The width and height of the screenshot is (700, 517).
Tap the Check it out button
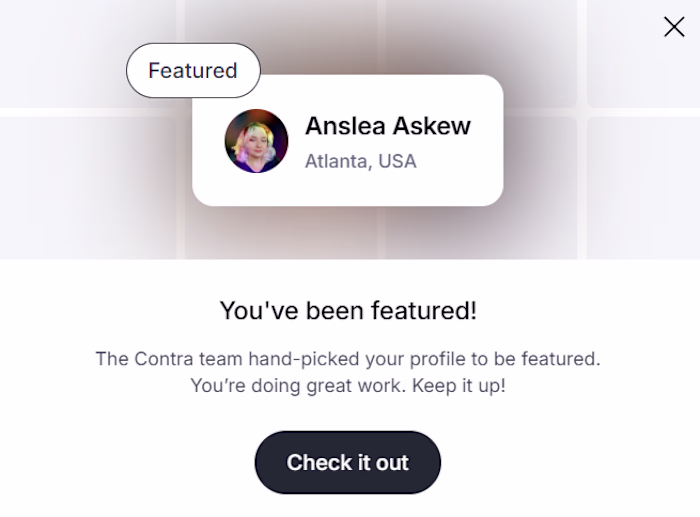pos(347,463)
